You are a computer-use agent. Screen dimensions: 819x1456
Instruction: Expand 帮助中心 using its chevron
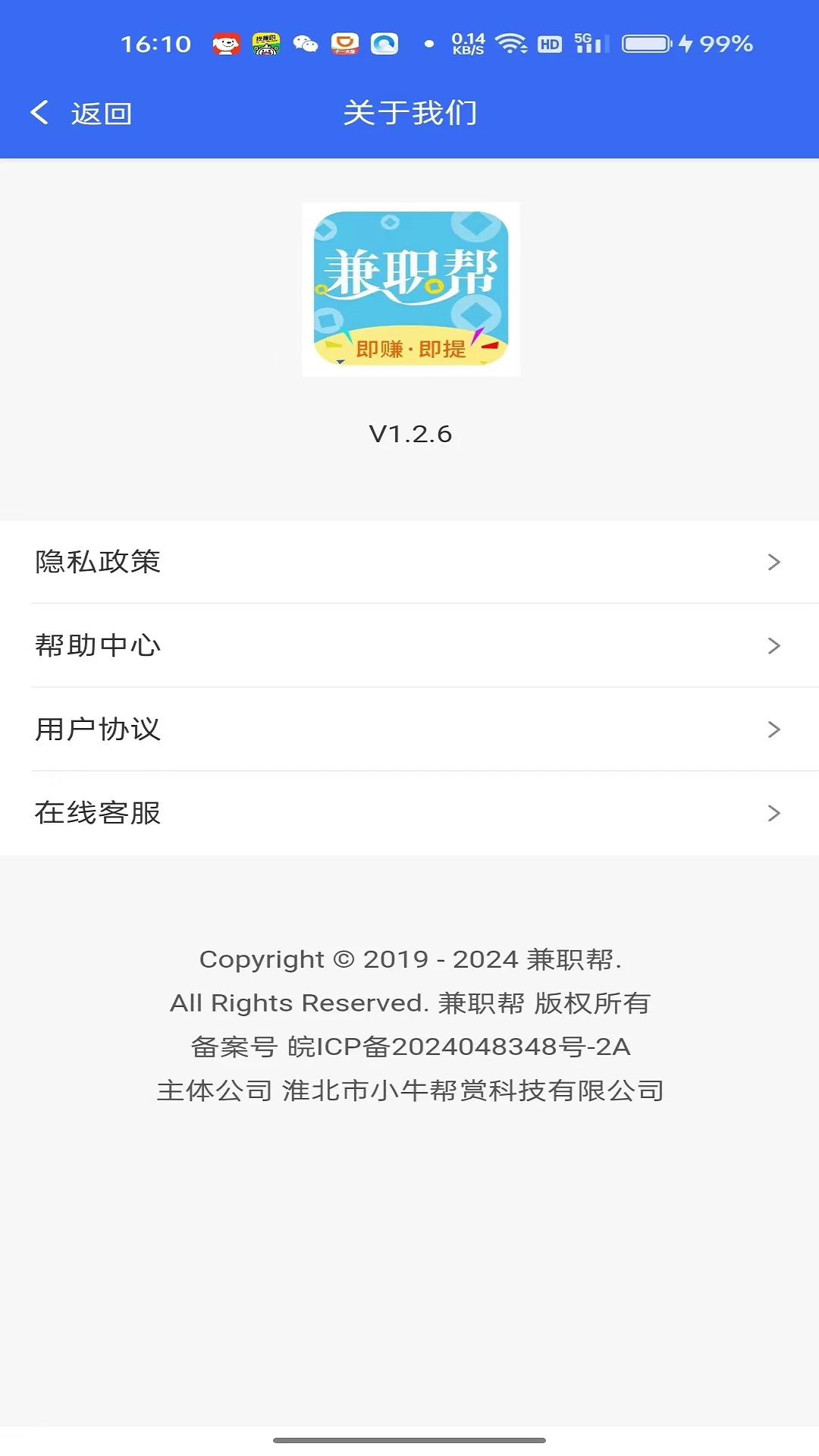pos(773,645)
